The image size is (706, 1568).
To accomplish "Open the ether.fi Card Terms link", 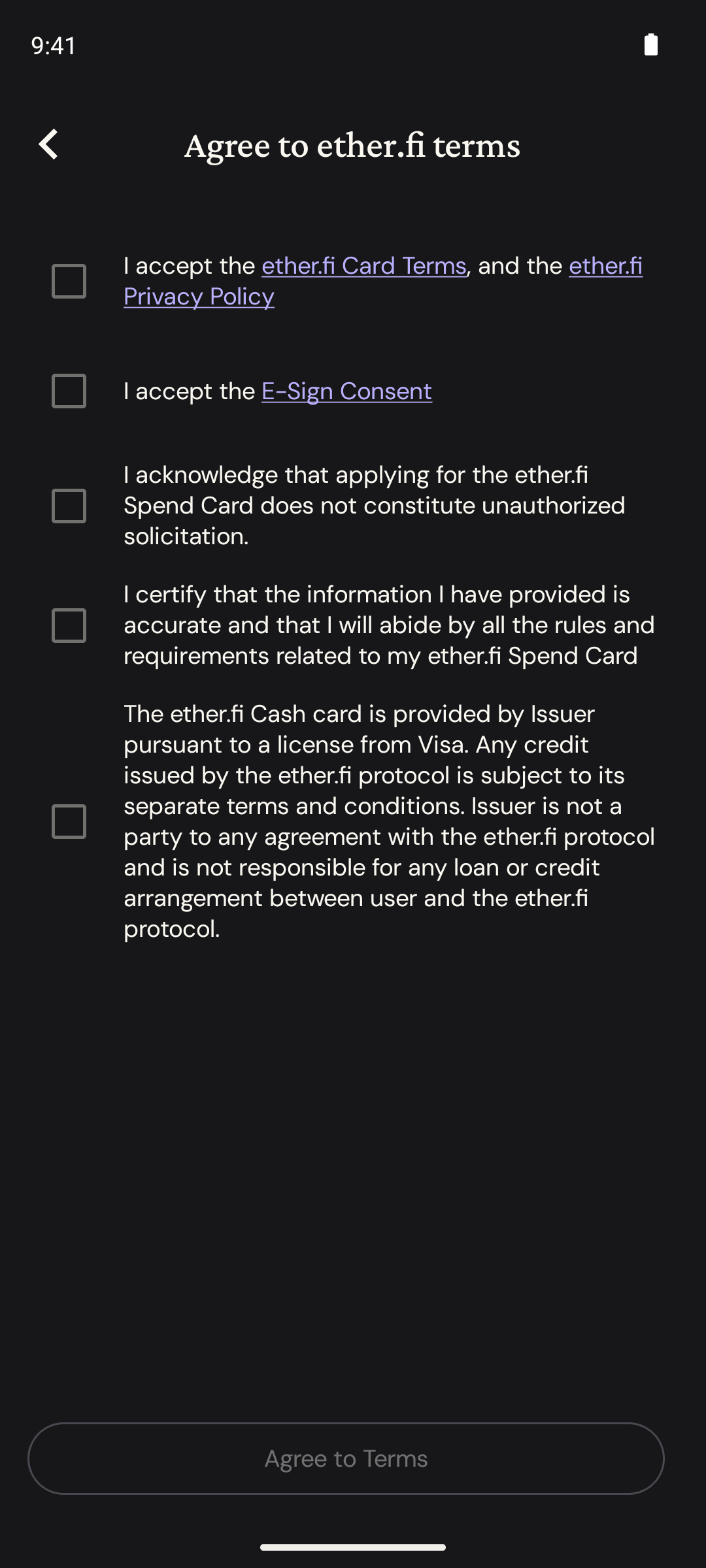I will [x=364, y=266].
